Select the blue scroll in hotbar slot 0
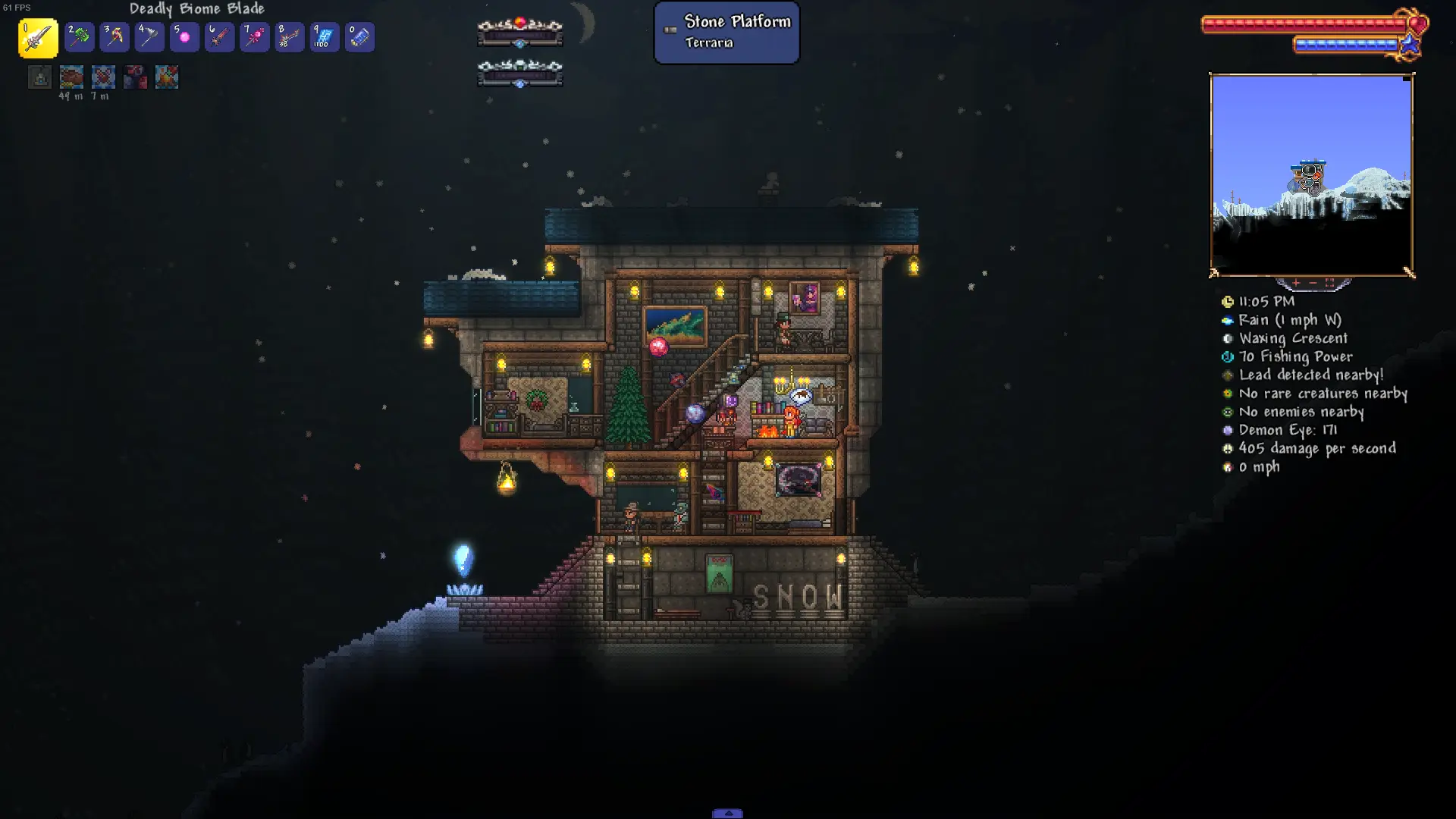The image size is (1456, 819). tap(359, 37)
